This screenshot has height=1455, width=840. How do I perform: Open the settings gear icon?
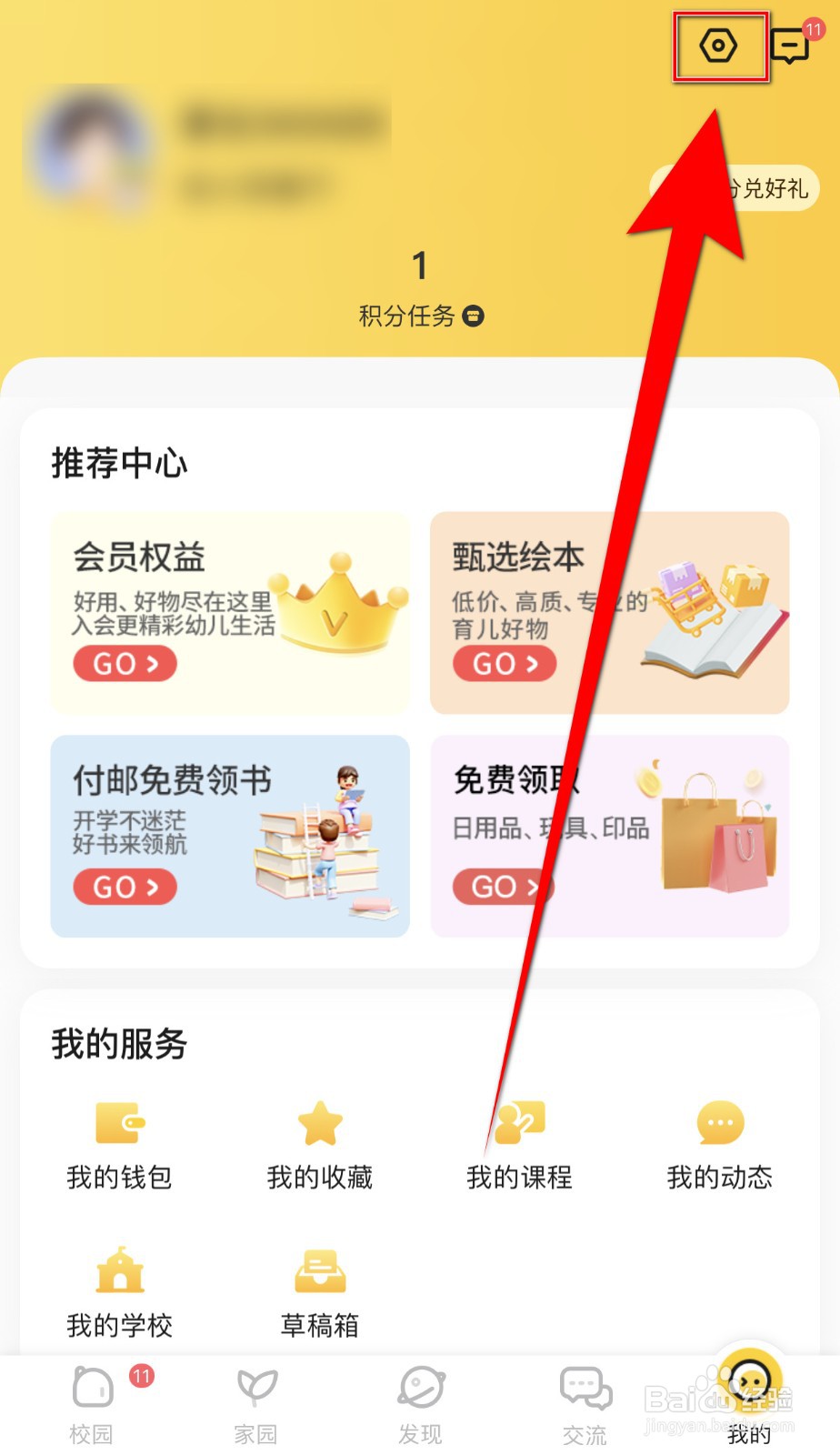click(719, 45)
